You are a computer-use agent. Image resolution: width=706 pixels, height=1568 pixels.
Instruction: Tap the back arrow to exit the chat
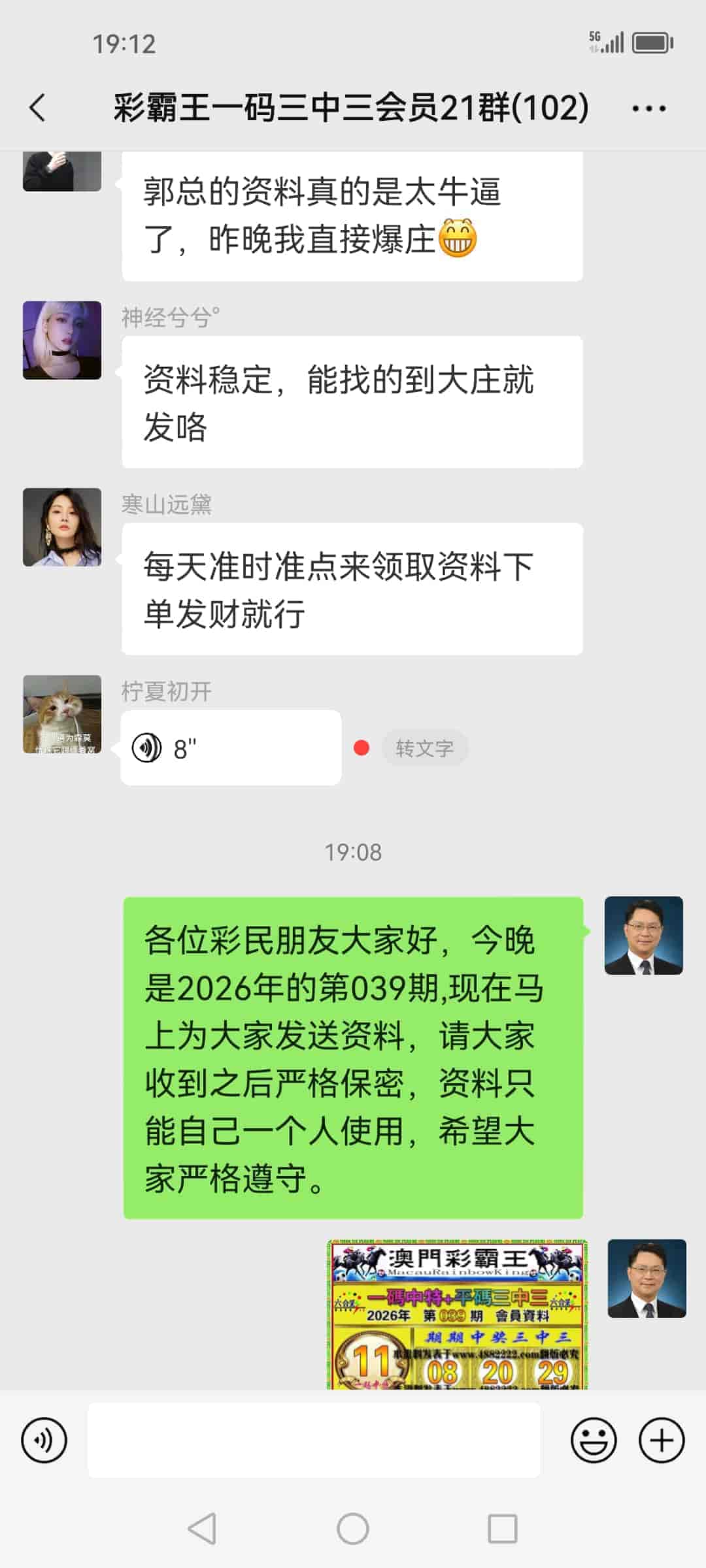(37, 107)
